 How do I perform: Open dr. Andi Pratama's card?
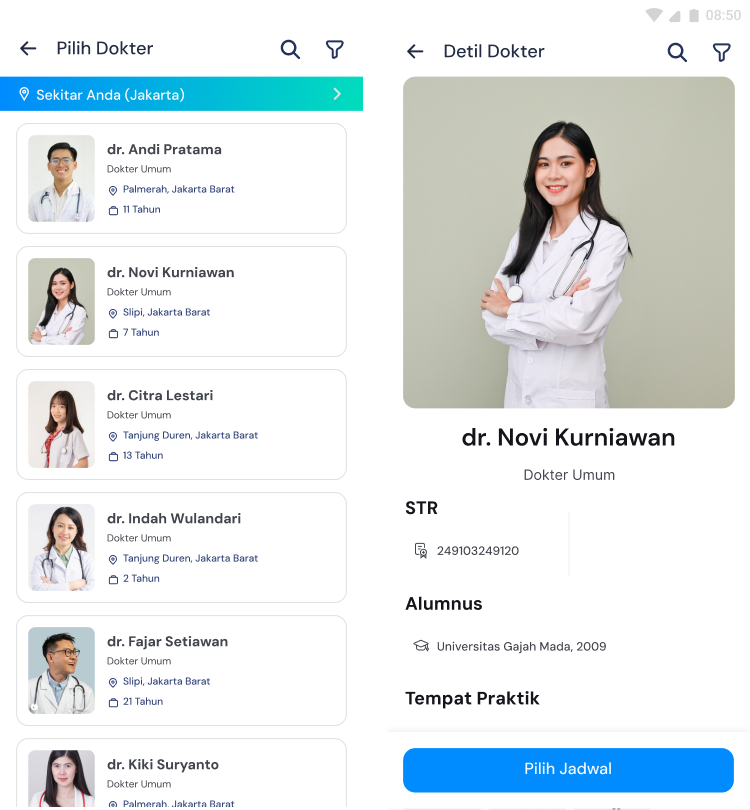(x=181, y=179)
